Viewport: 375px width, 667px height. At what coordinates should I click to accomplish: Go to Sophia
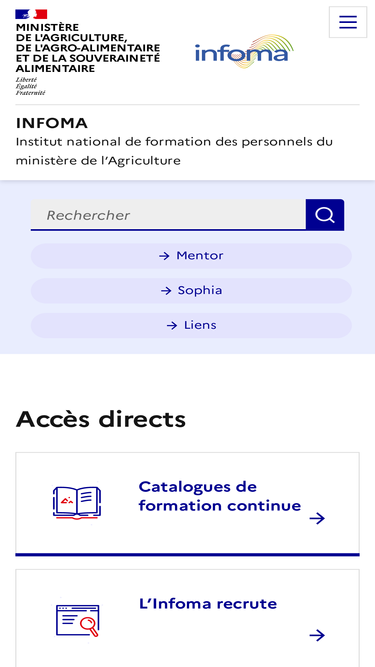click(191, 291)
